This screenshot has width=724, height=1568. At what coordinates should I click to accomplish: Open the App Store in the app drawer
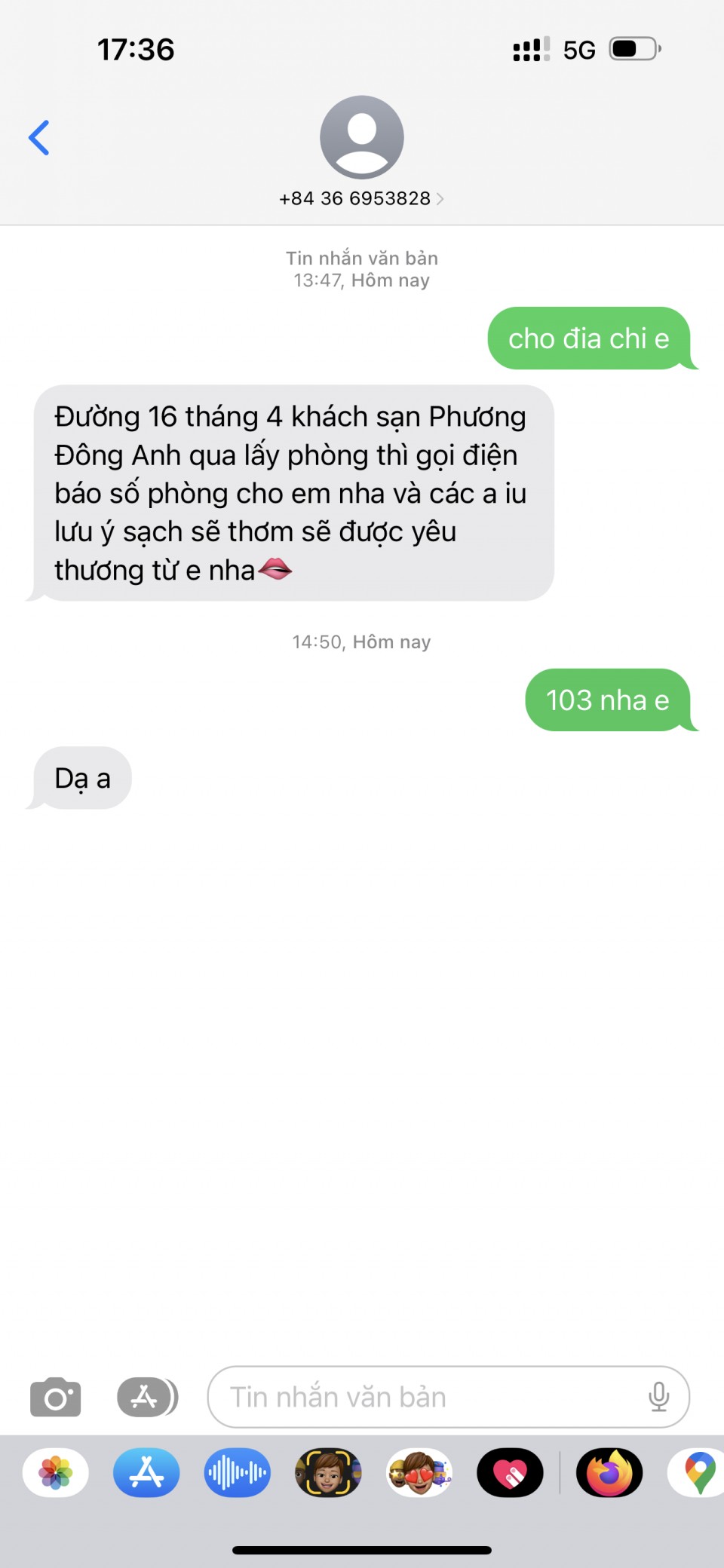146,1472
